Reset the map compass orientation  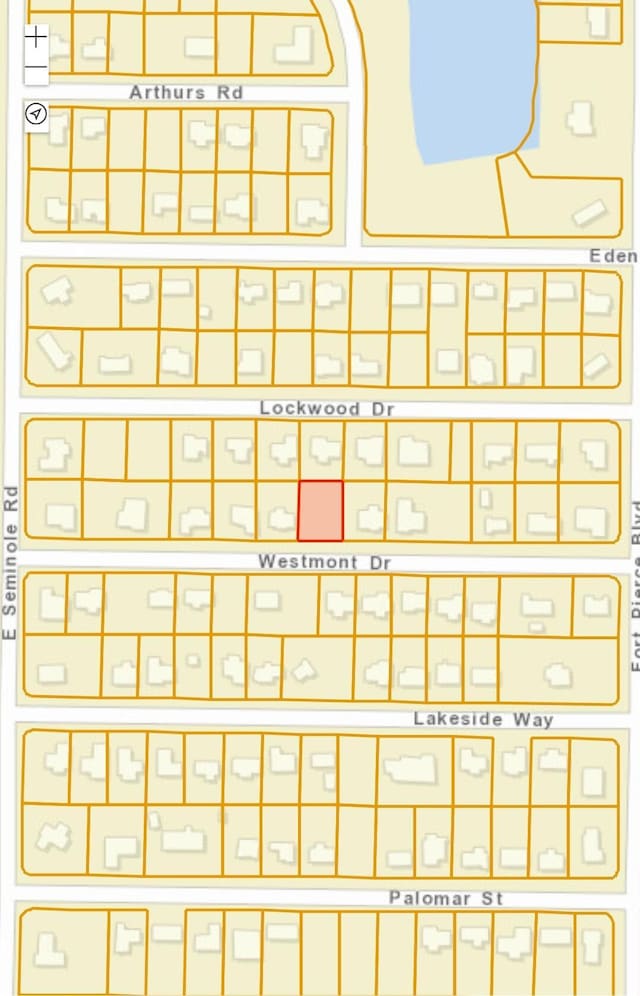(36, 115)
